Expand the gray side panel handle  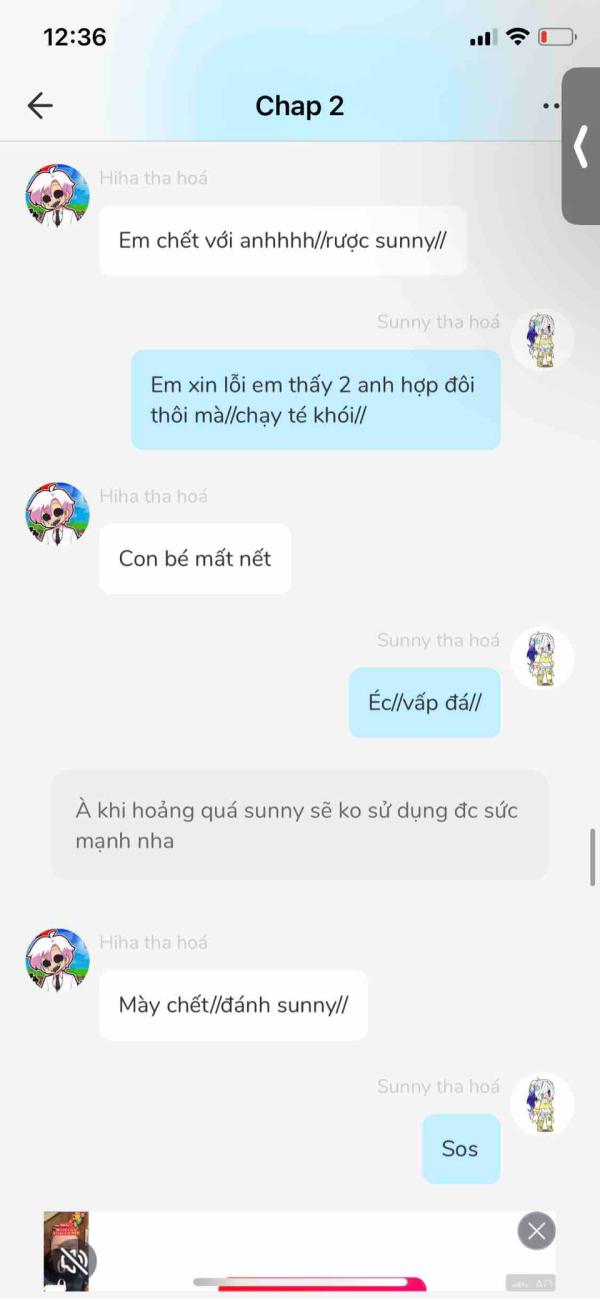pyautogui.click(x=581, y=147)
